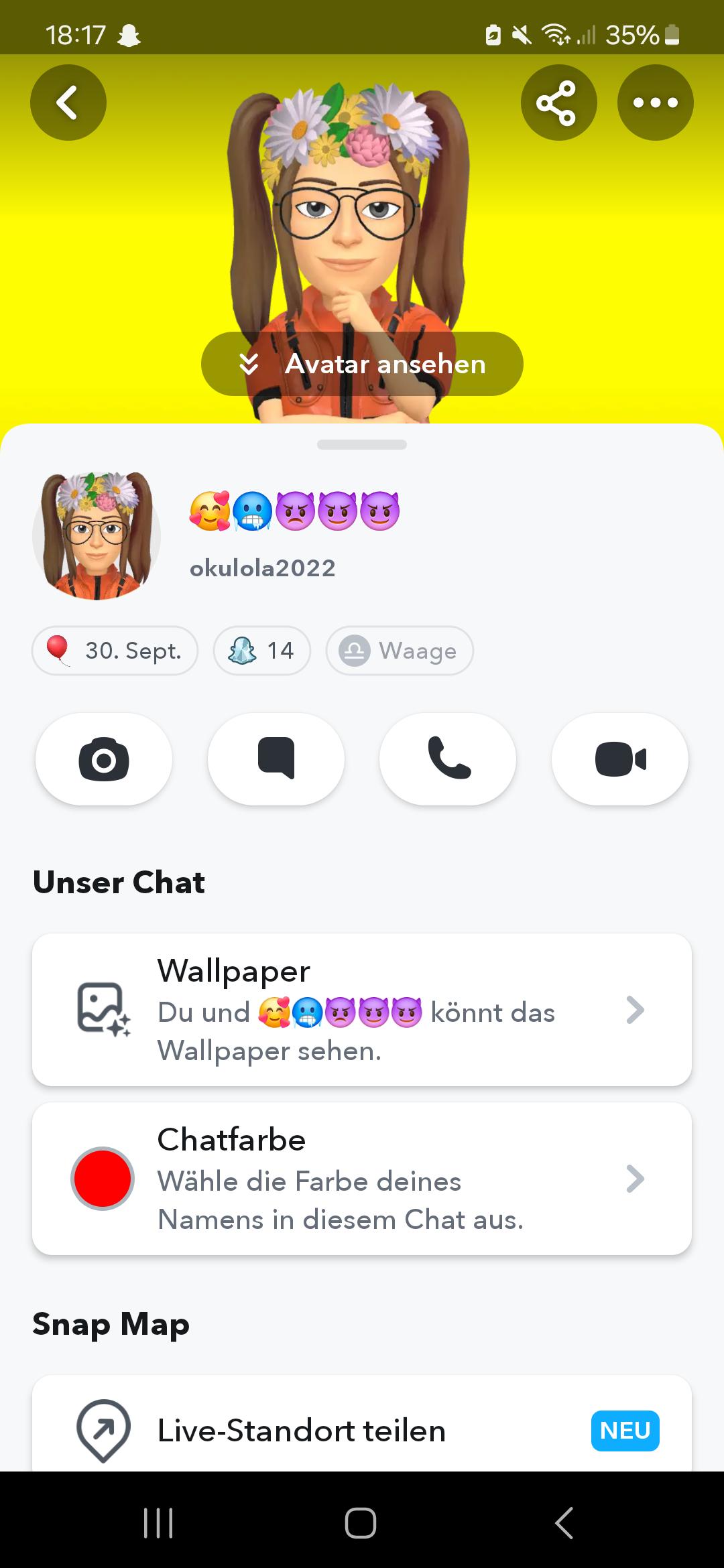Image resolution: width=724 pixels, height=1568 pixels.
Task: Open the camera to snap okulola2022
Action: pyautogui.click(x=103, y=758)
